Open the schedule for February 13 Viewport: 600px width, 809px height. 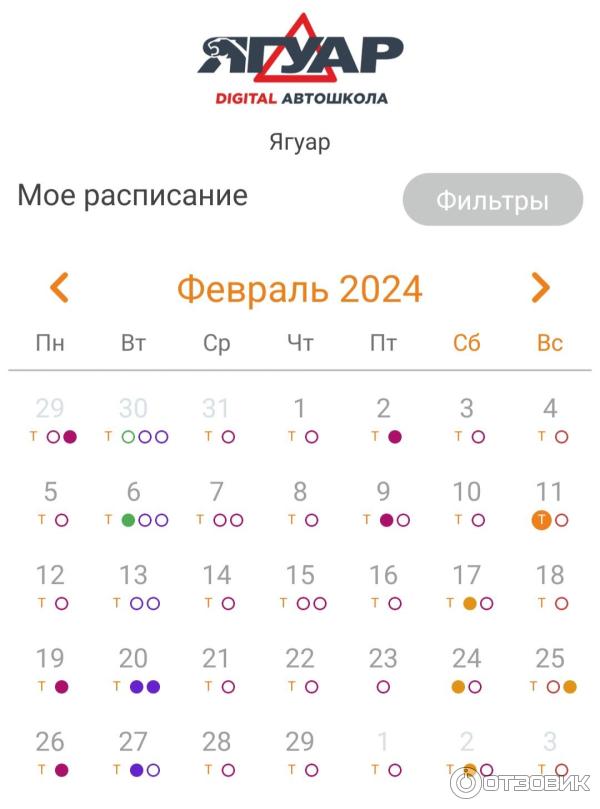pos(133,576)
